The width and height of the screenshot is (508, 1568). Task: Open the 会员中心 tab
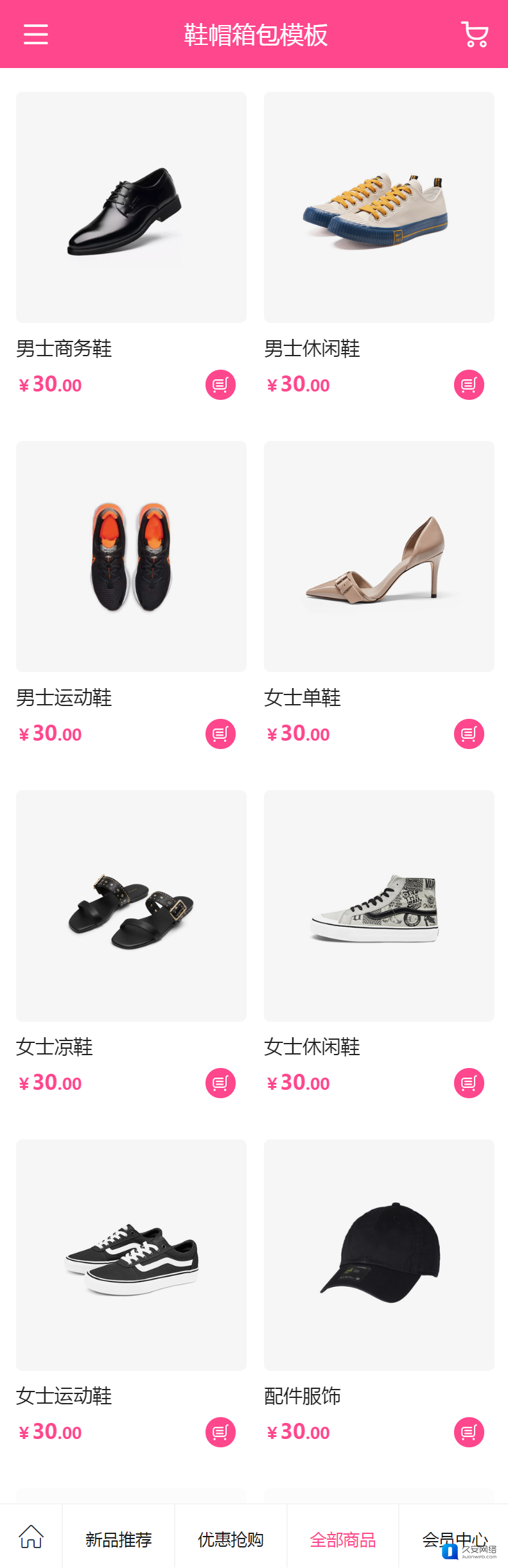(454, 1539)
